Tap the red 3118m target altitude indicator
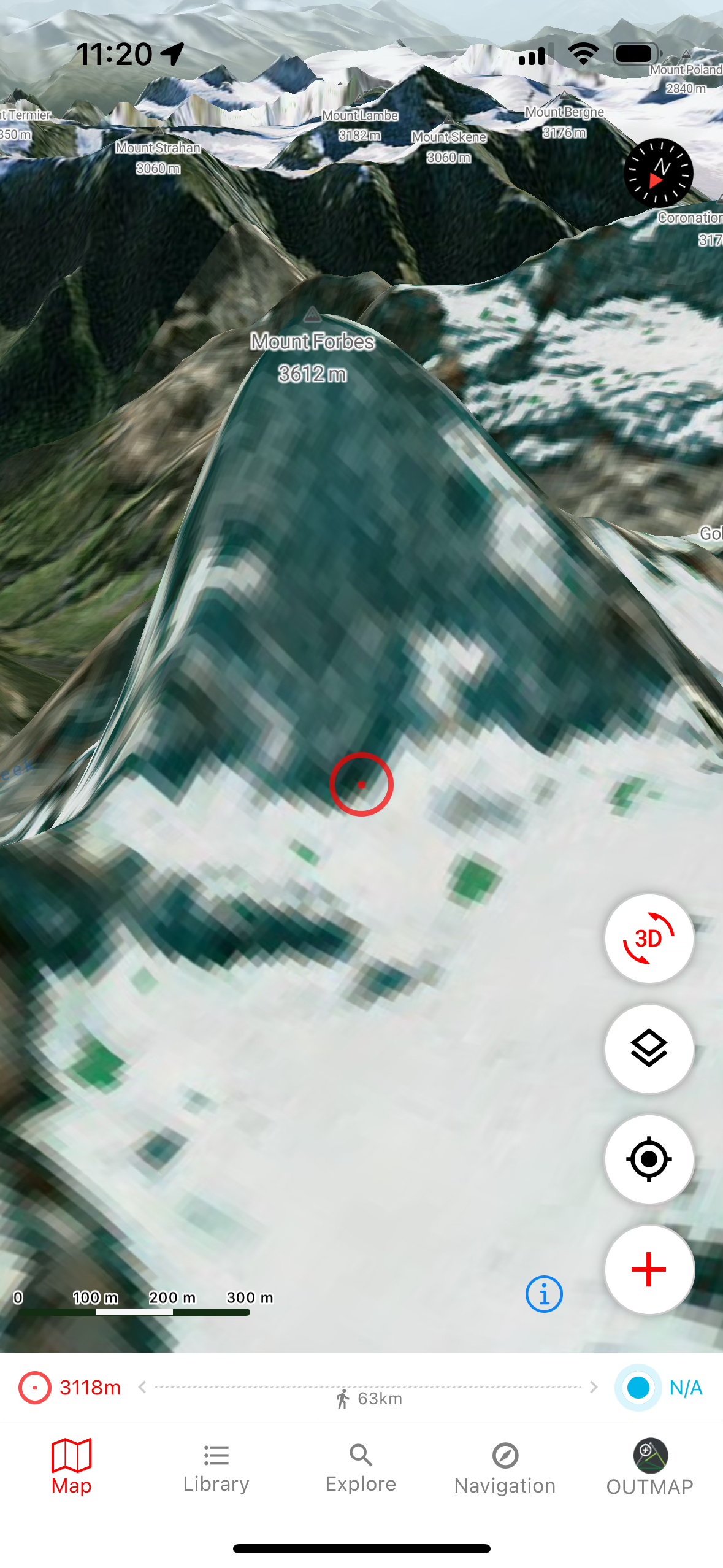Image resolution: width=723 pixels, height=1568 pixels. 70,1388
